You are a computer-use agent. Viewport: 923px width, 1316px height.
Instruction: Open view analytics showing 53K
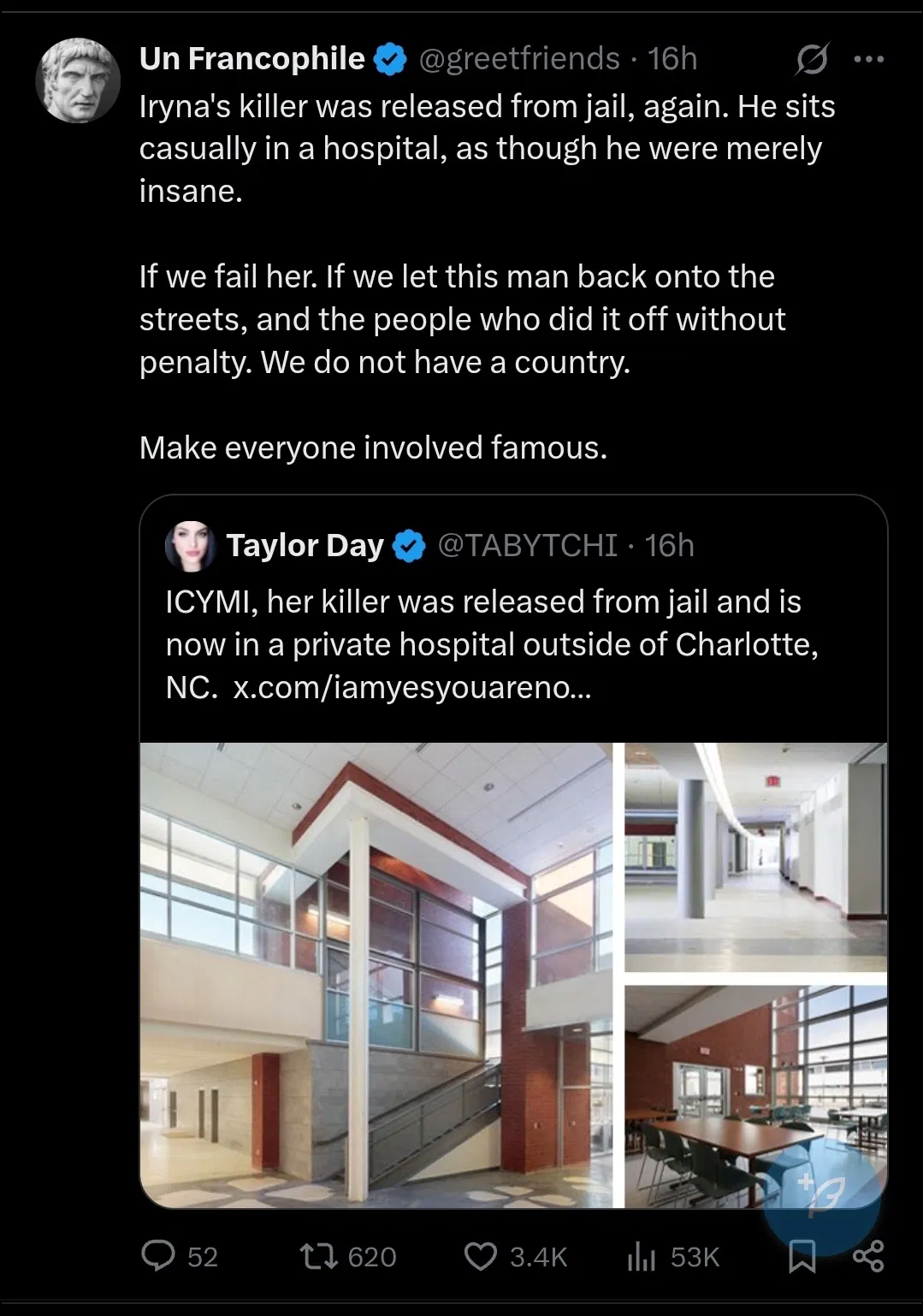[642, 1256]
